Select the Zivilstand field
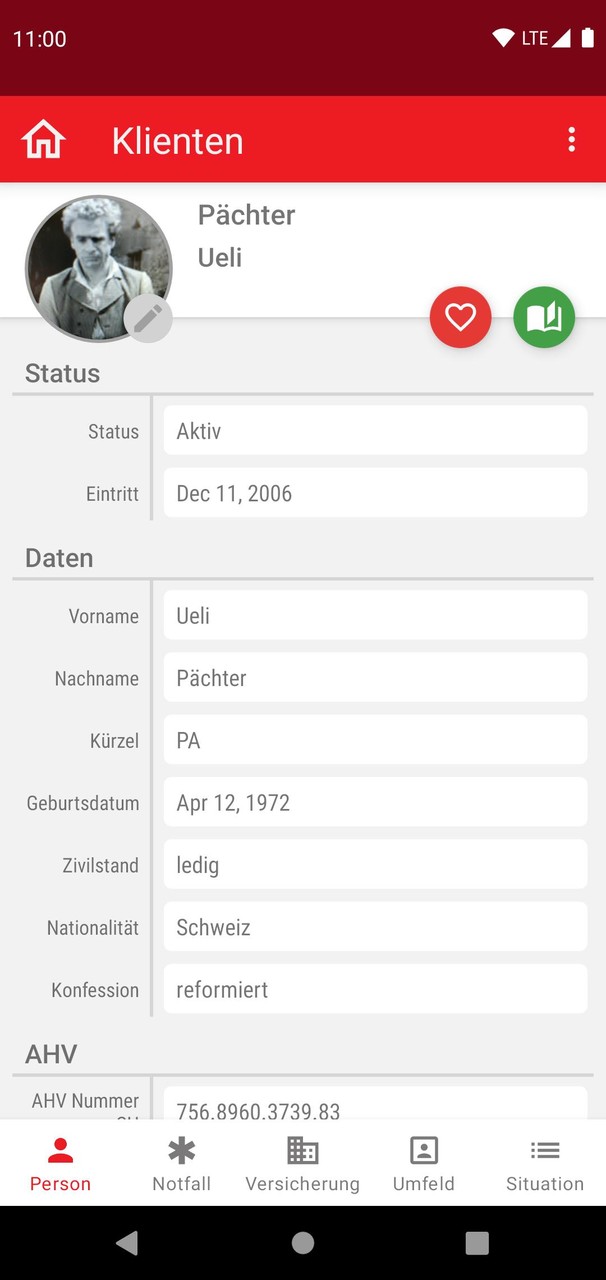Screen dimensions: 606x1280 [x=375, y=865]
